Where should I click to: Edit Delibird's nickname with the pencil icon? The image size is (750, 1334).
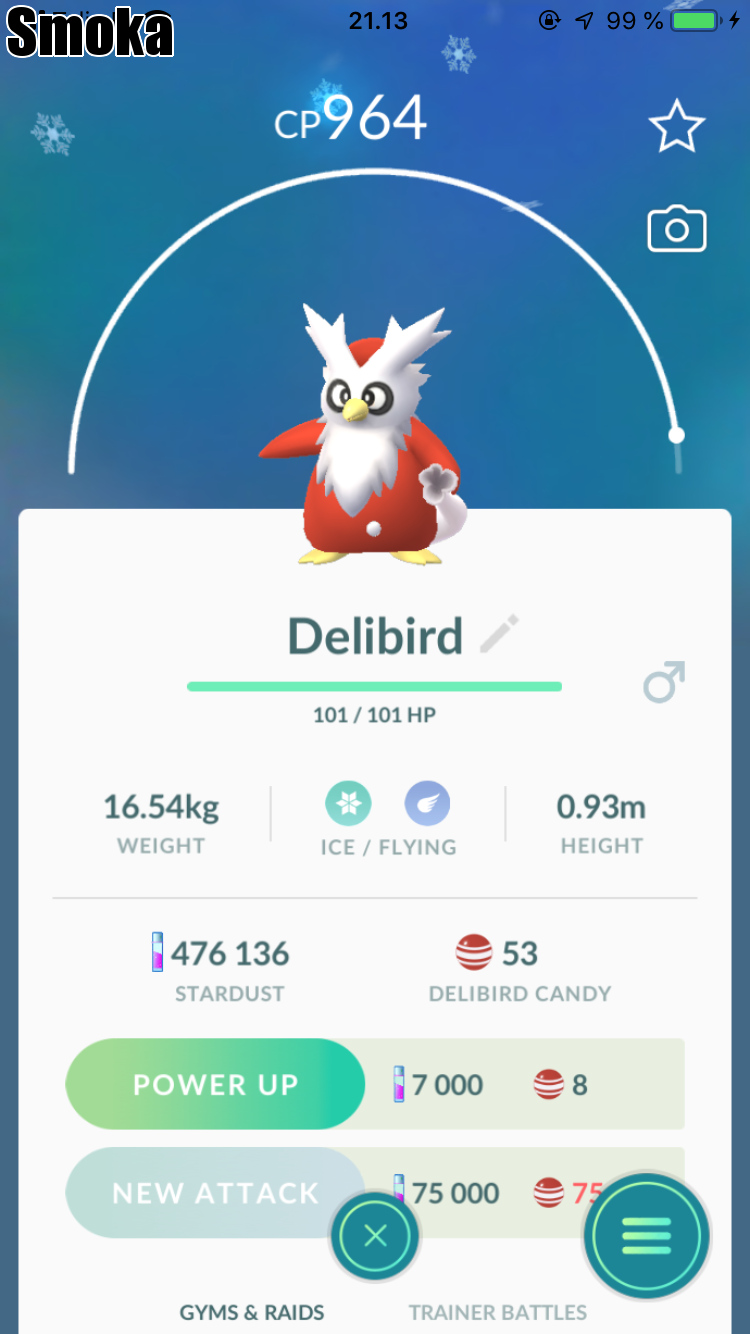pos(500,635)
